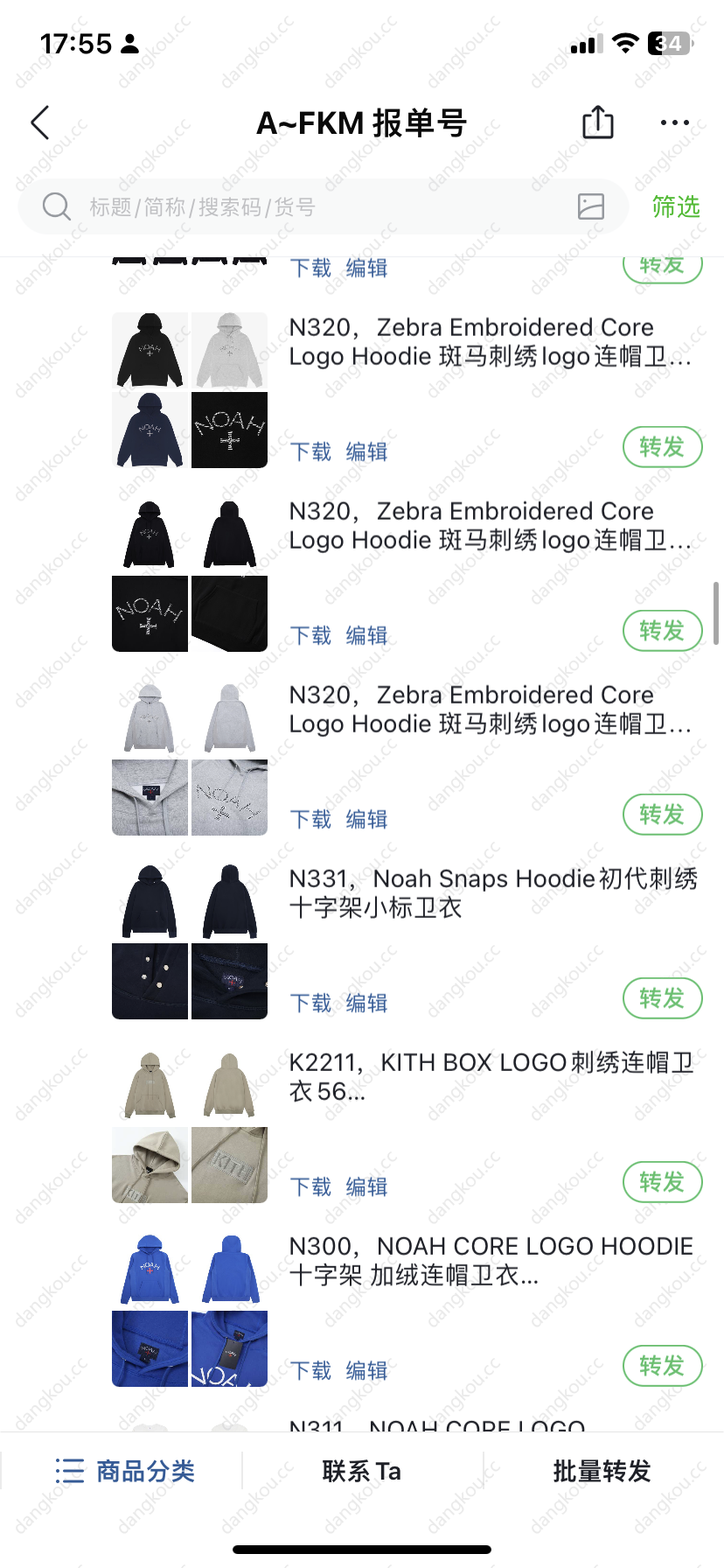Select 批量转发 bulk forward
Image resolution: width=724 pixels, height=1568 pixels.
click(x=602, y=1471)
